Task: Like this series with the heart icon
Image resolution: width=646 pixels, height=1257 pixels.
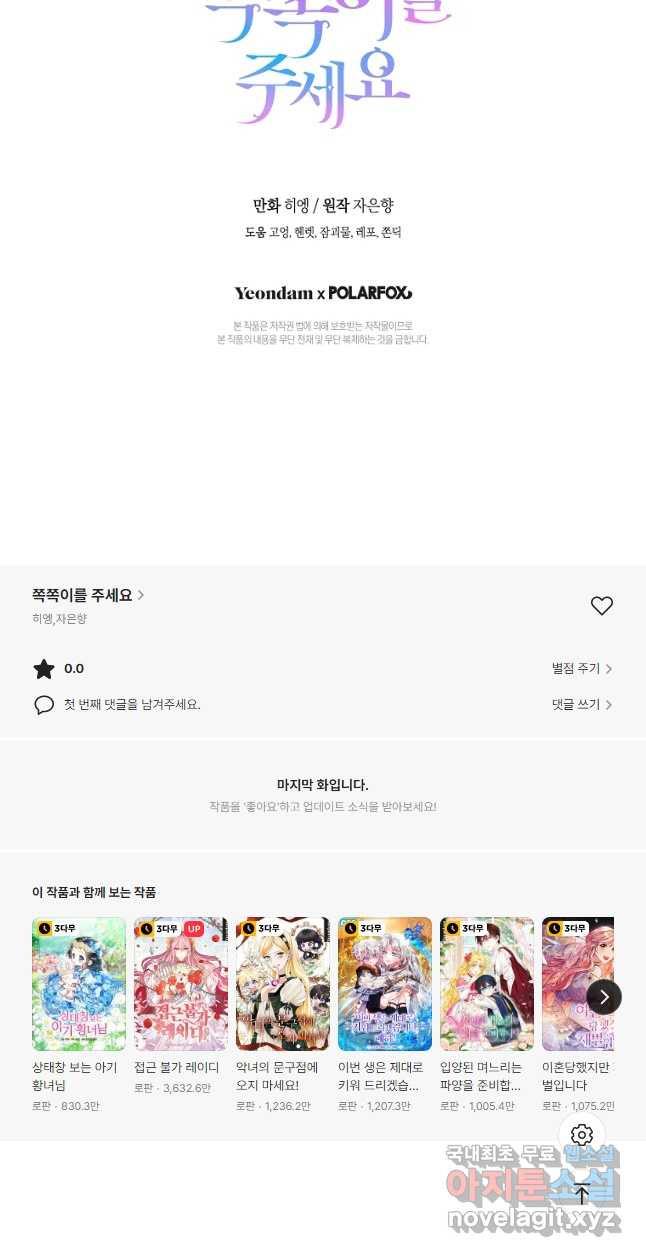Action: (601, 606)
